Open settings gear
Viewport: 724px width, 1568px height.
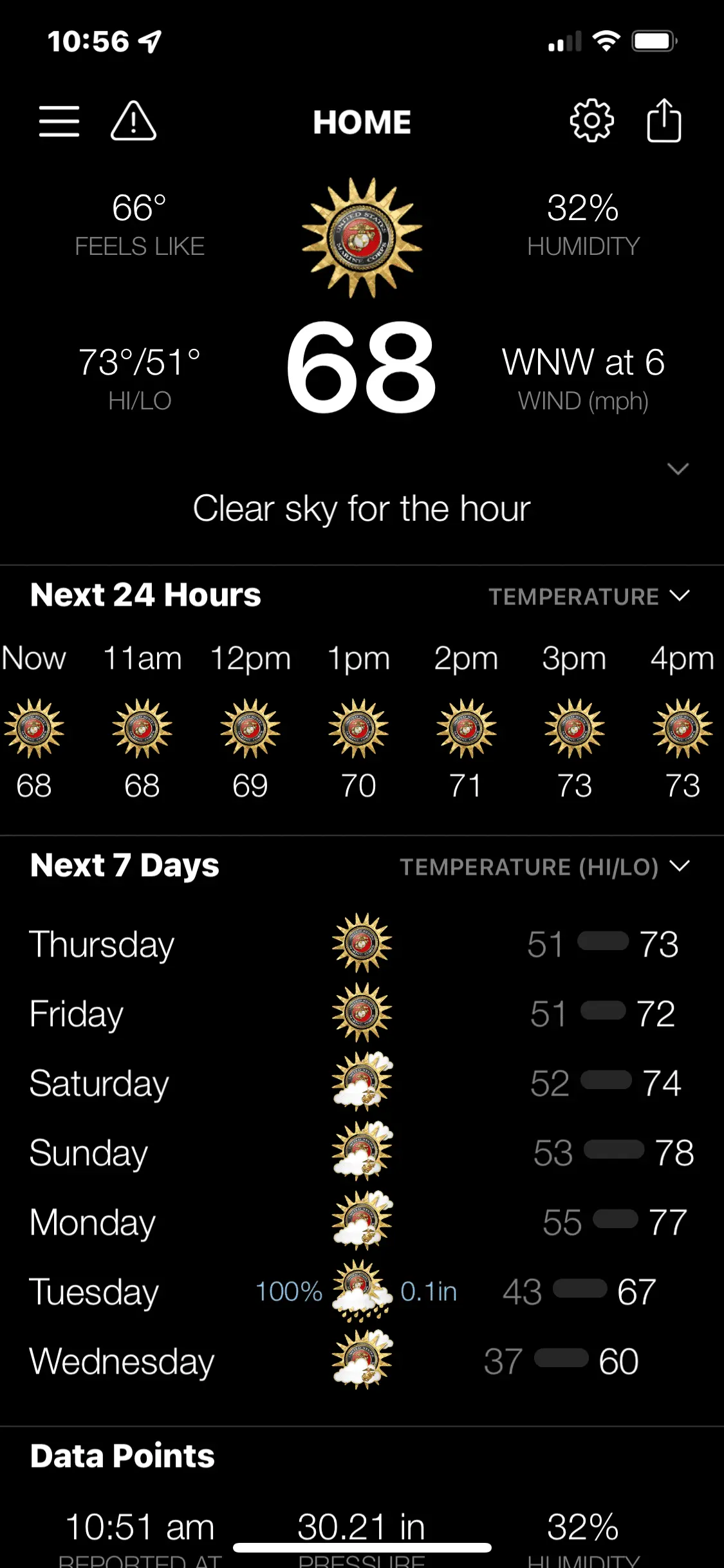click(591, 121)
